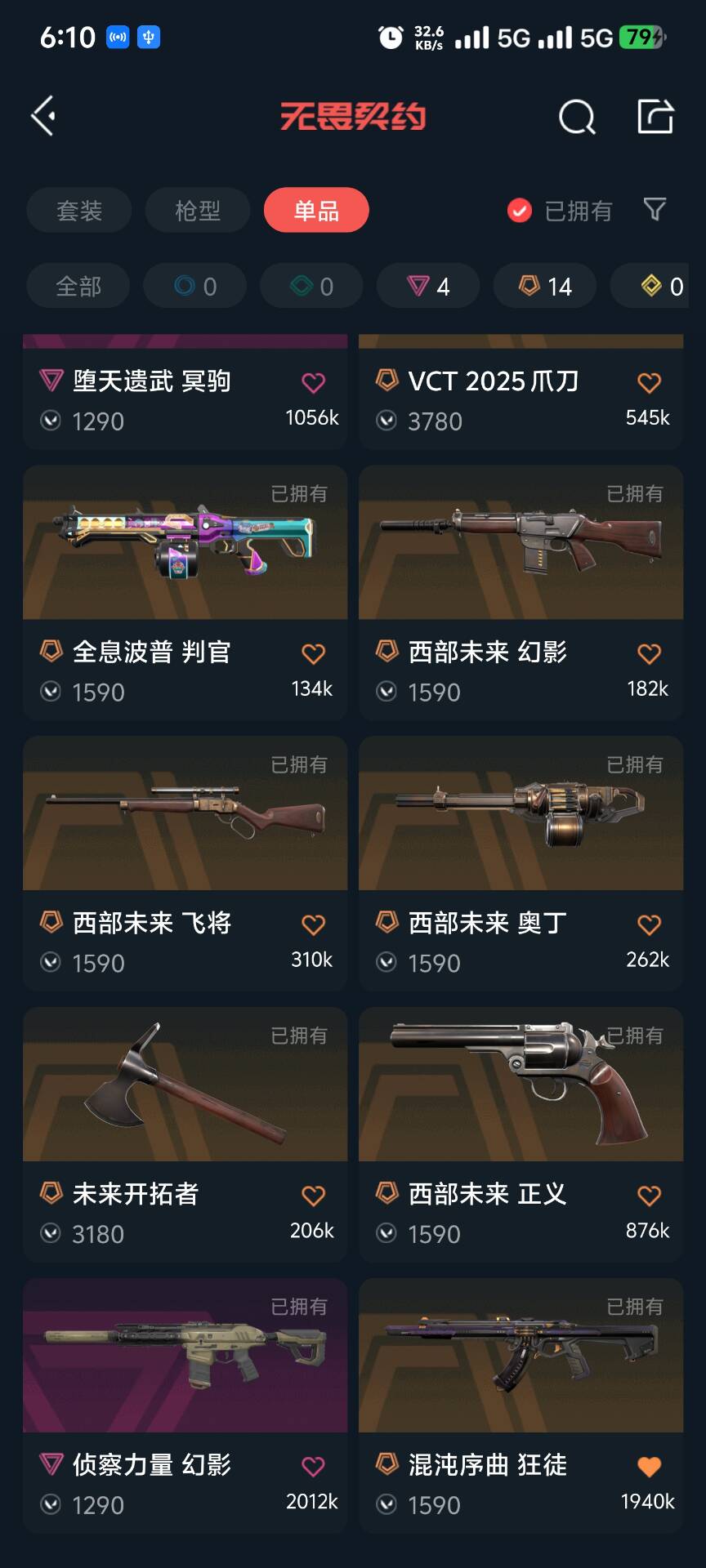Share this page via the share icon

tap(655, 116)
